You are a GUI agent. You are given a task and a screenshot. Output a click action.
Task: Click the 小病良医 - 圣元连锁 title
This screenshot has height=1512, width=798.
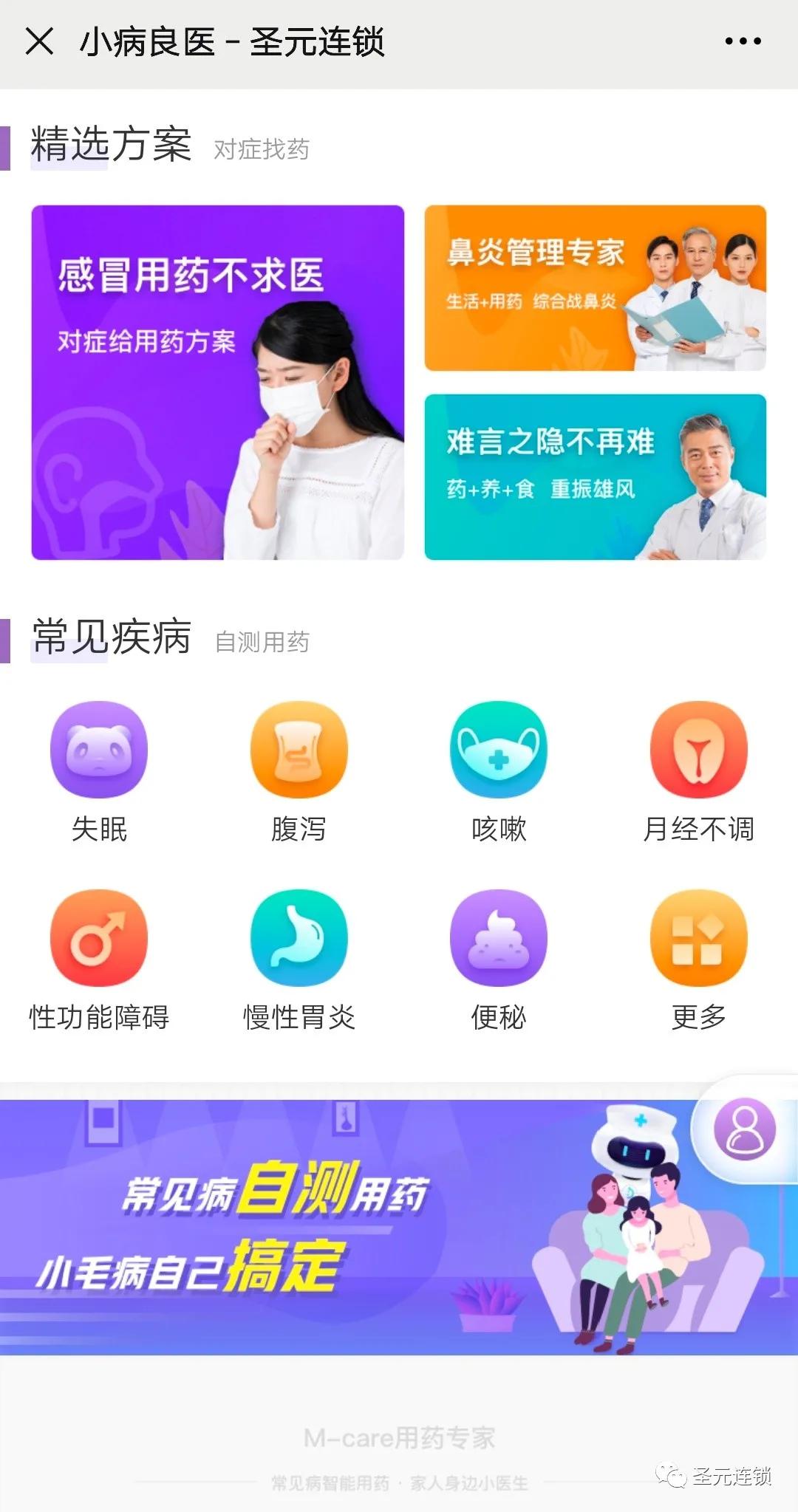233,41
